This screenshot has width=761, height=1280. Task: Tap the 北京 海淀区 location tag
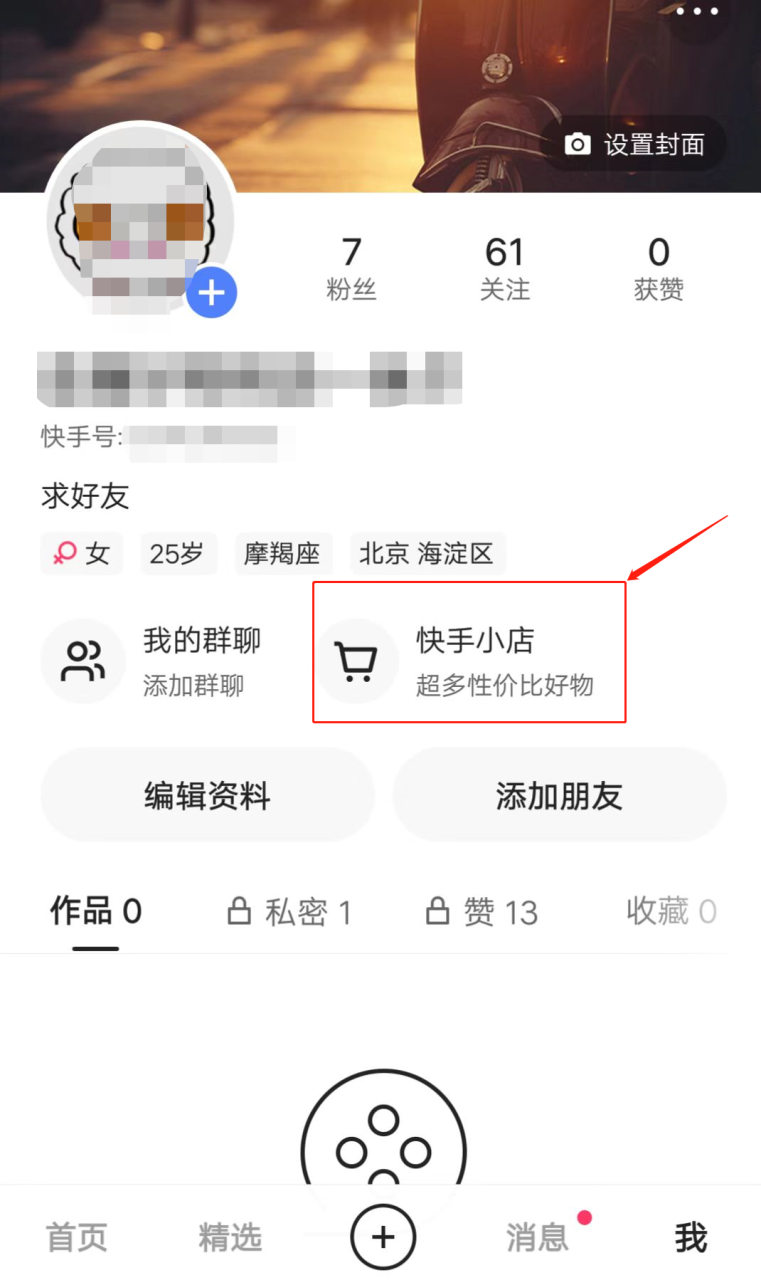[x=427, y=553]
